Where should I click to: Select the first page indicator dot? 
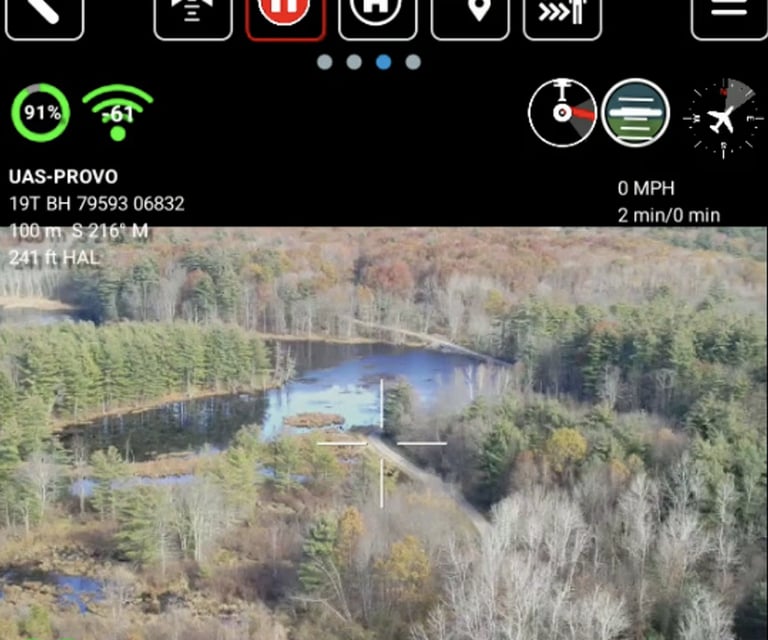point(324,62)
